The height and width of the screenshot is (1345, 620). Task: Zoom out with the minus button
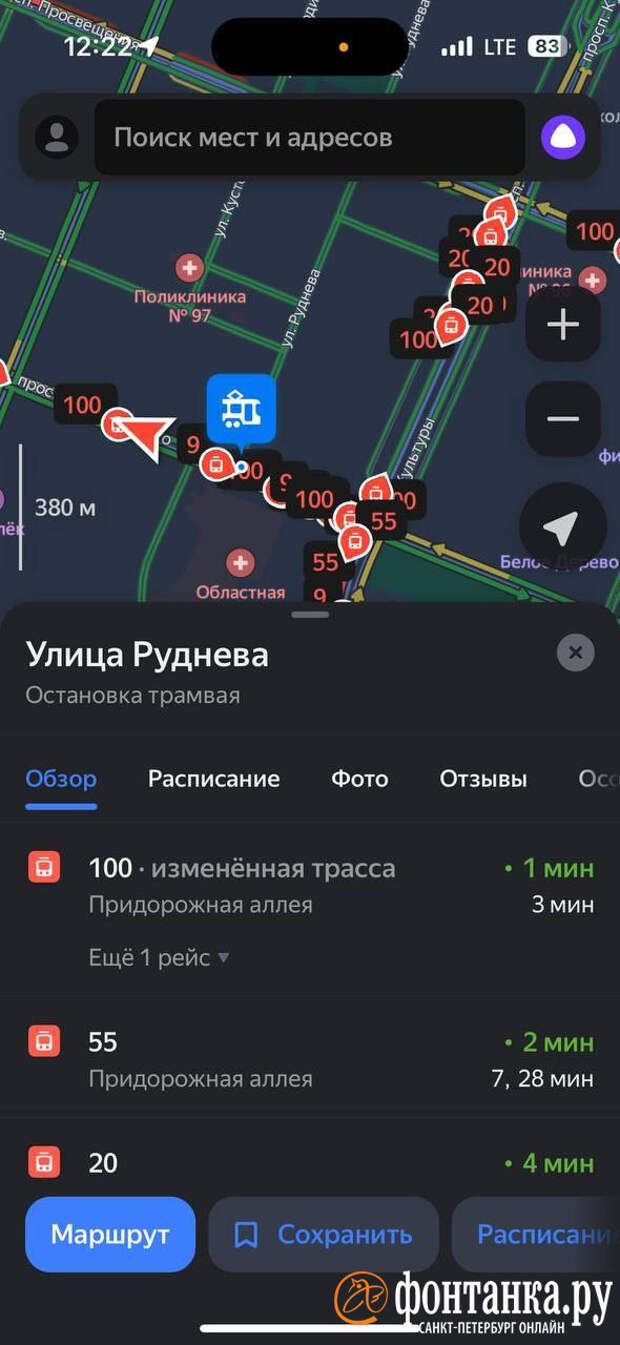(563, 419)
